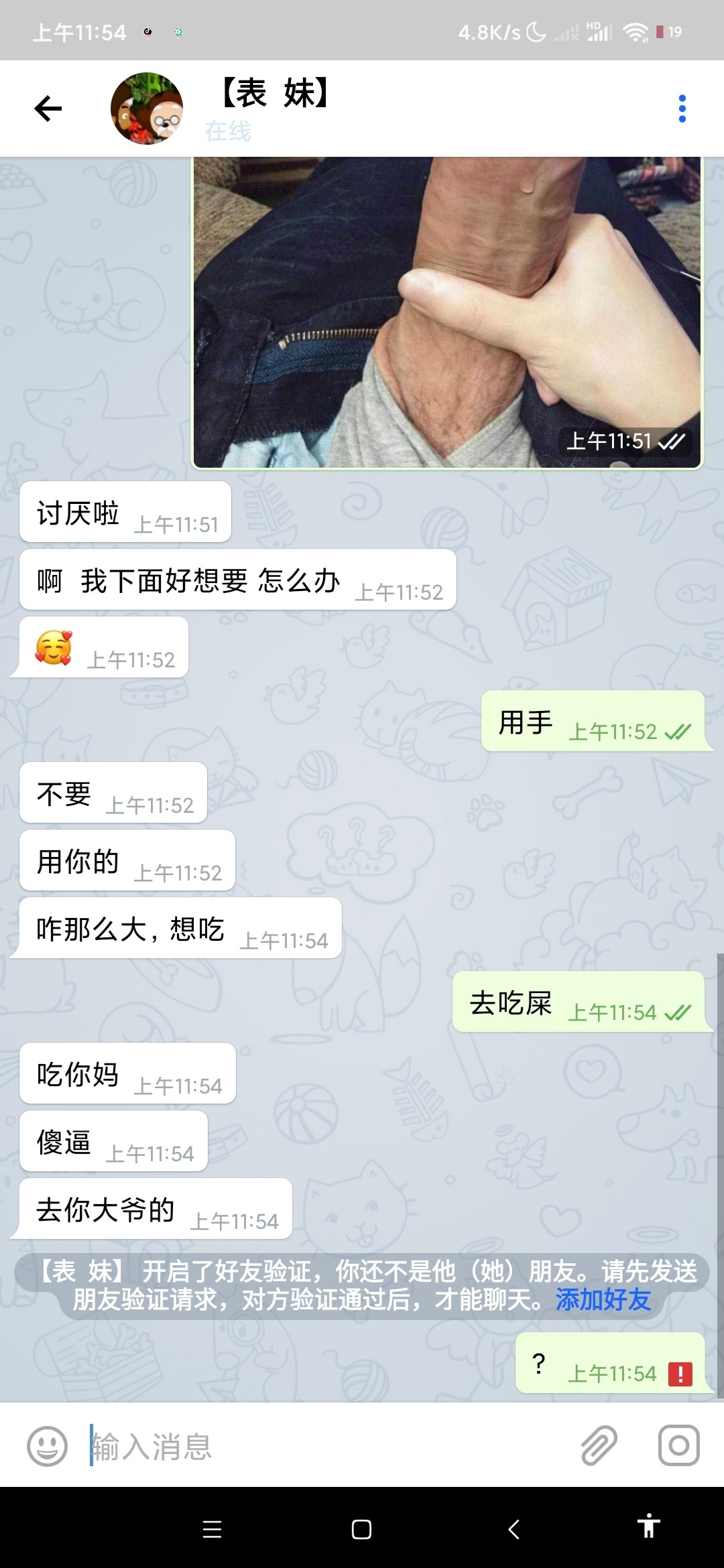Tap the red failed-send exclamation icon

(x=680, y=1374)
